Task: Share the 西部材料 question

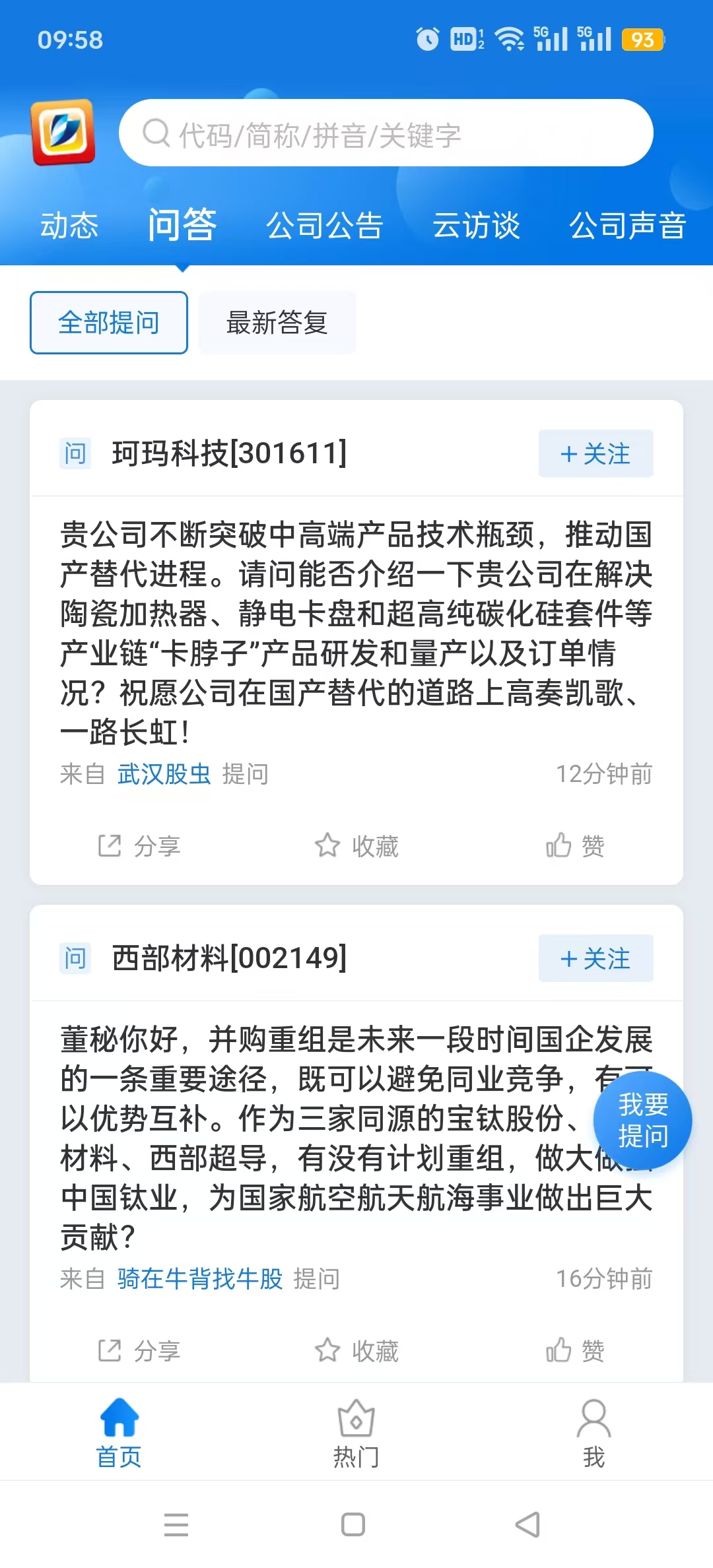Action: coord(139,1351)
